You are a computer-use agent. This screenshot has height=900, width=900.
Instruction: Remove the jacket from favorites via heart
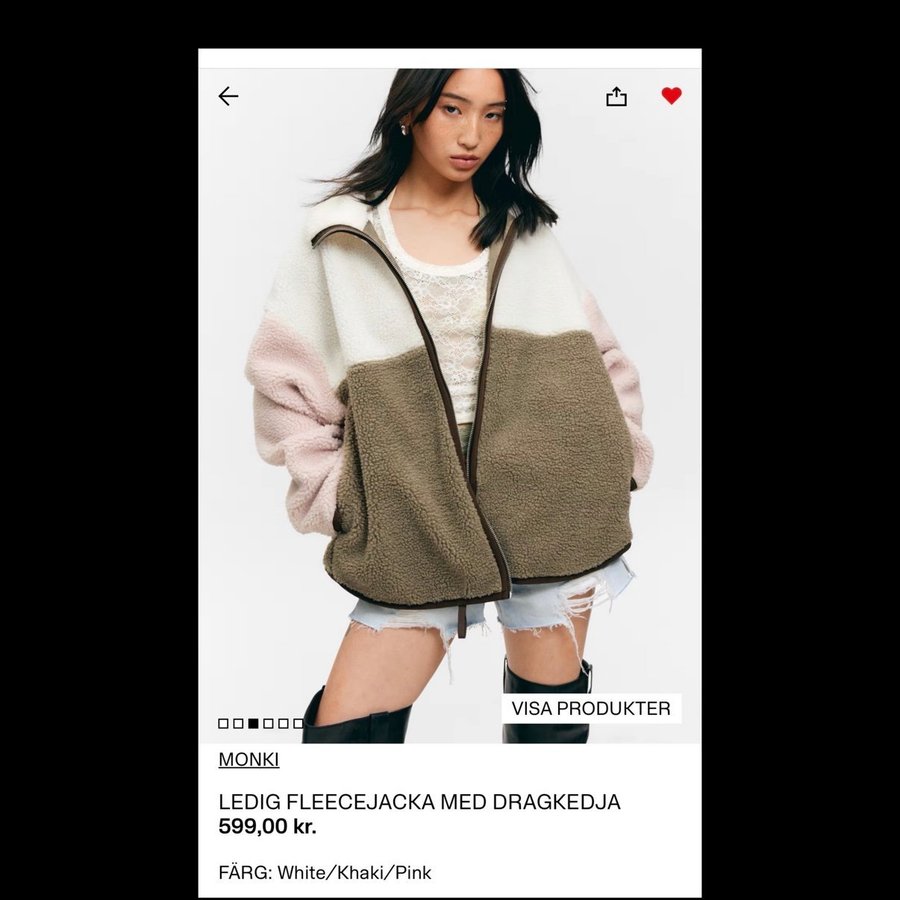[671, 96]
